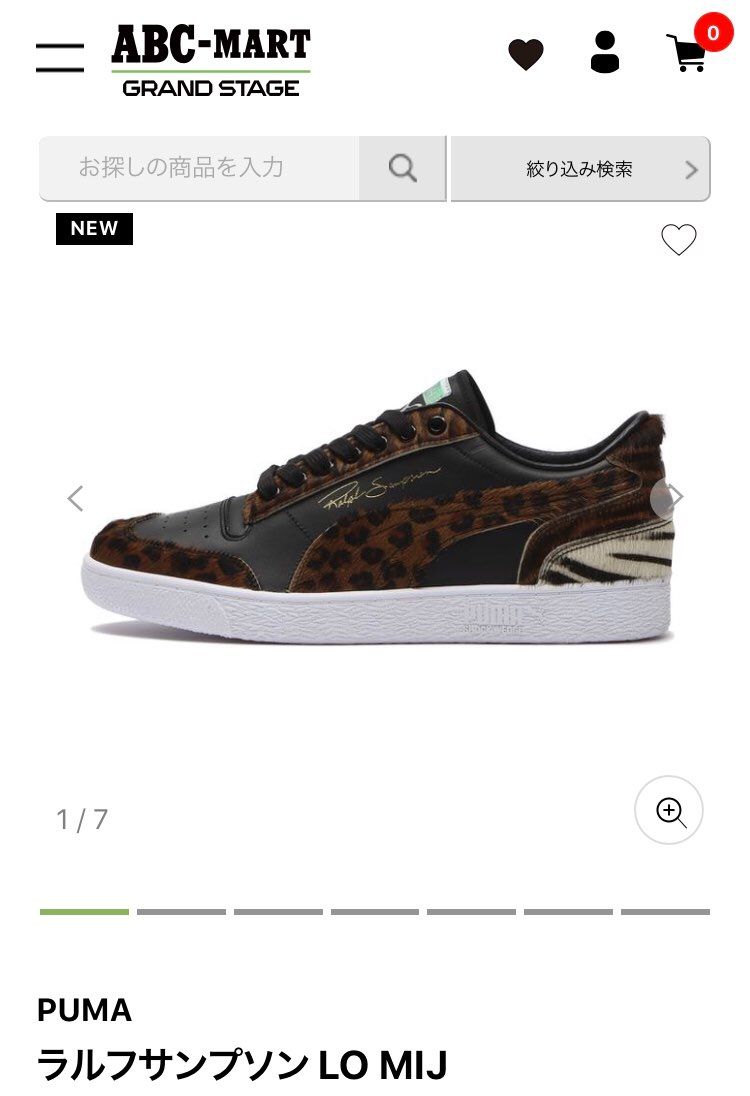Add this sneaker to favorites
The width and height of the screenshot is (750, 1096).
click(x=678, y=240)
